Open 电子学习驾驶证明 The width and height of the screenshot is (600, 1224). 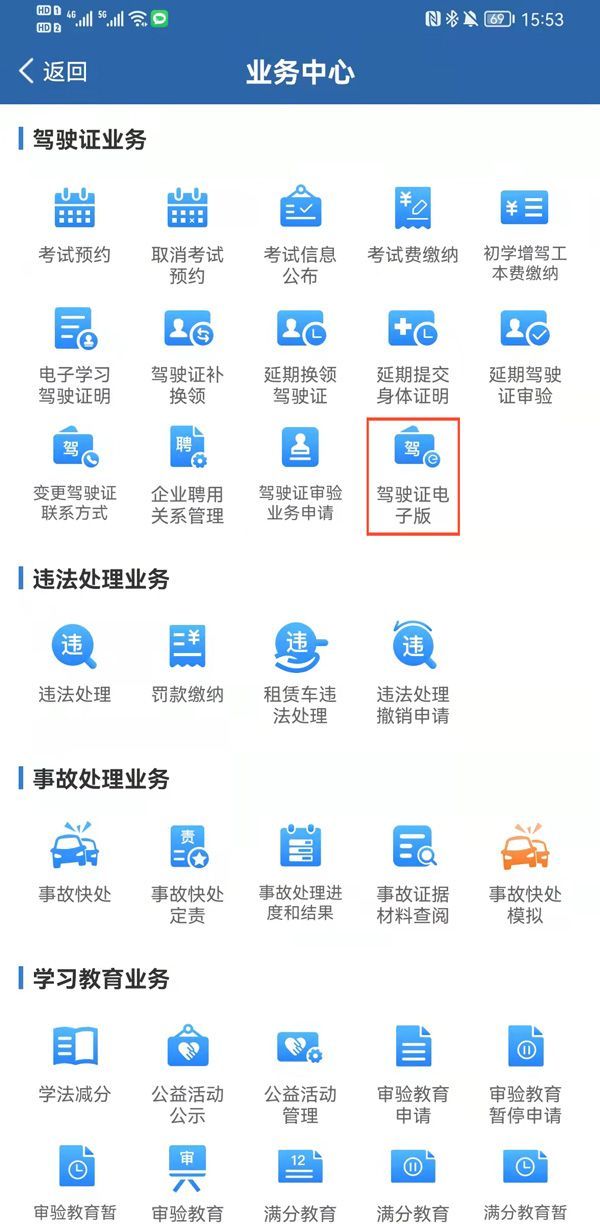74,354
